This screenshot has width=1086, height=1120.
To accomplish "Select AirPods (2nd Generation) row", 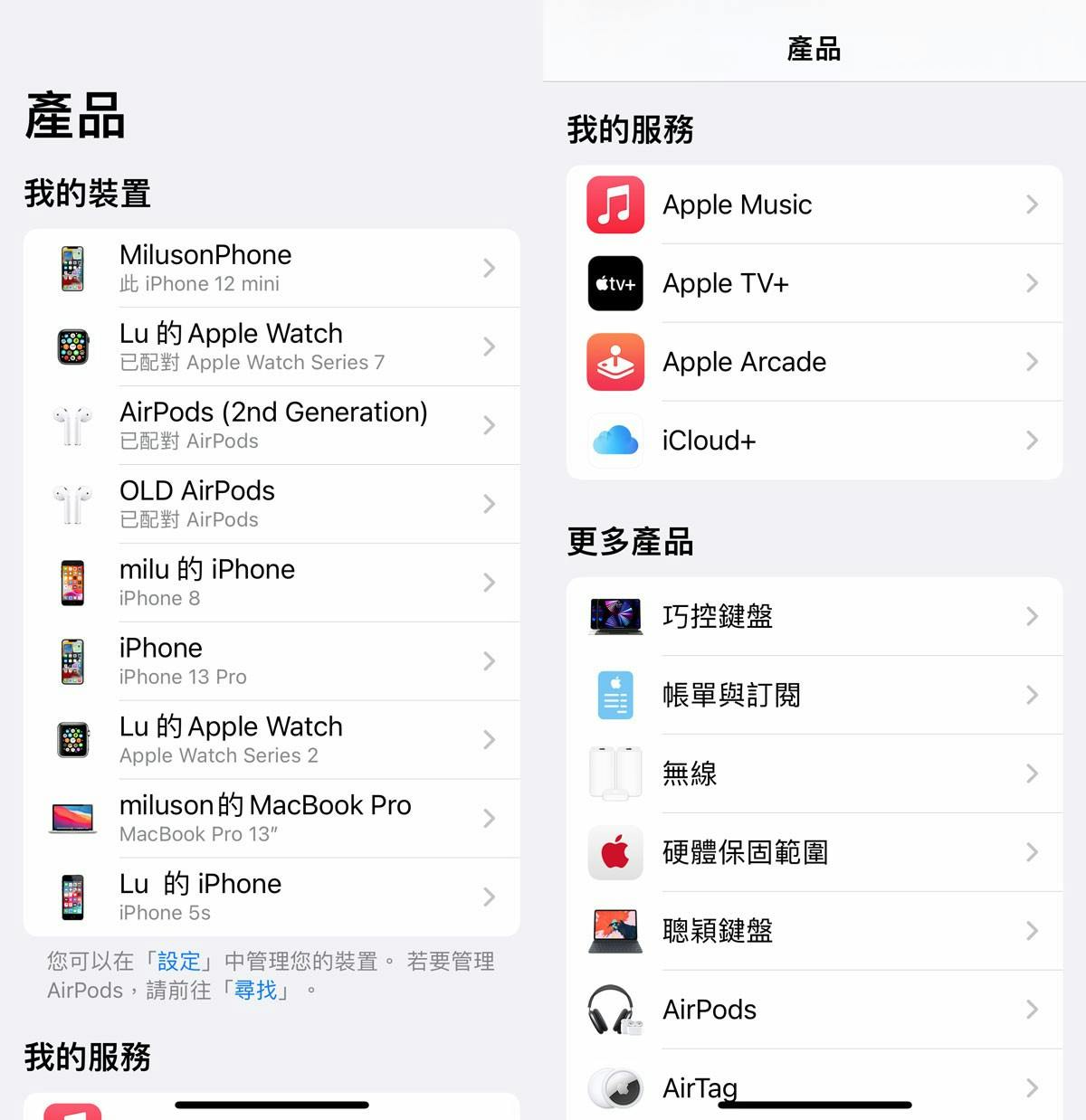I will click(271, 426).
